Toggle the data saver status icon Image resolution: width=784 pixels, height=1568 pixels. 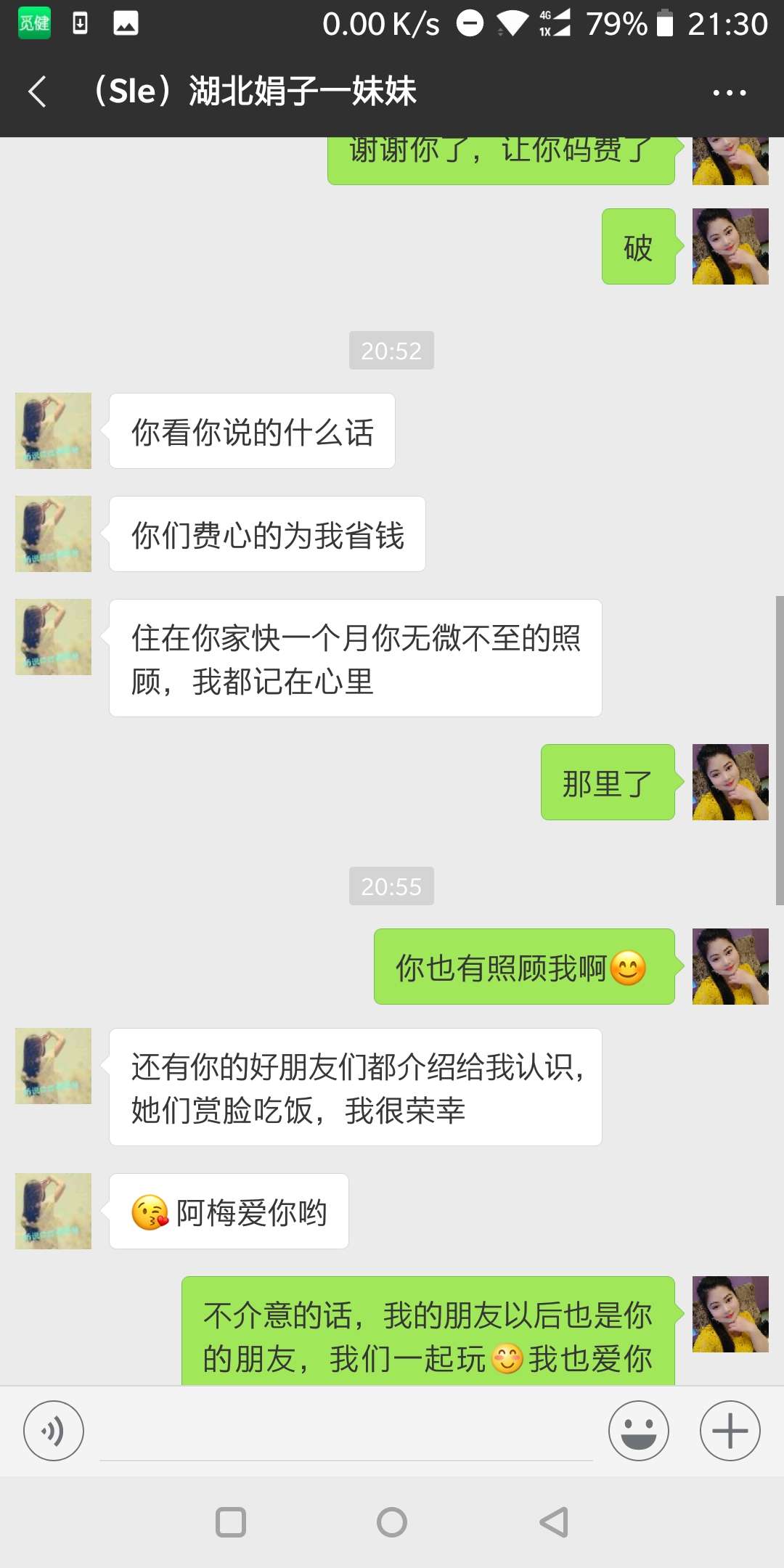click(470, 23)
